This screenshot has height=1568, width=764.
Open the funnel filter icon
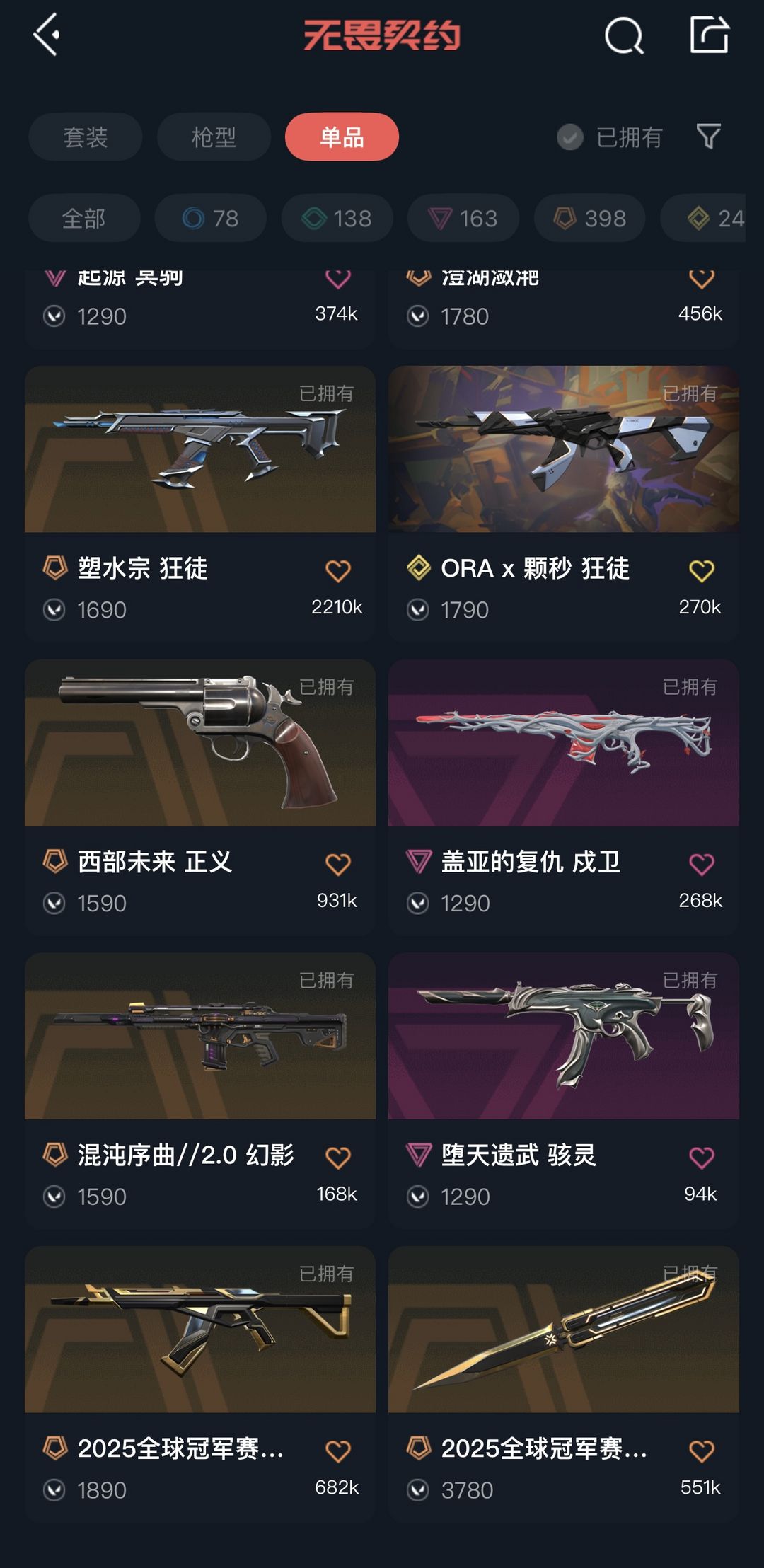pos(708,137)
